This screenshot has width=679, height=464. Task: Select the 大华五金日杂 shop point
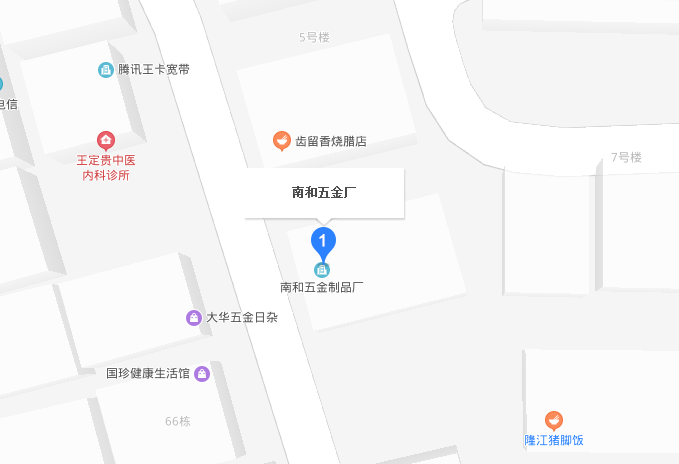[194, 318]
